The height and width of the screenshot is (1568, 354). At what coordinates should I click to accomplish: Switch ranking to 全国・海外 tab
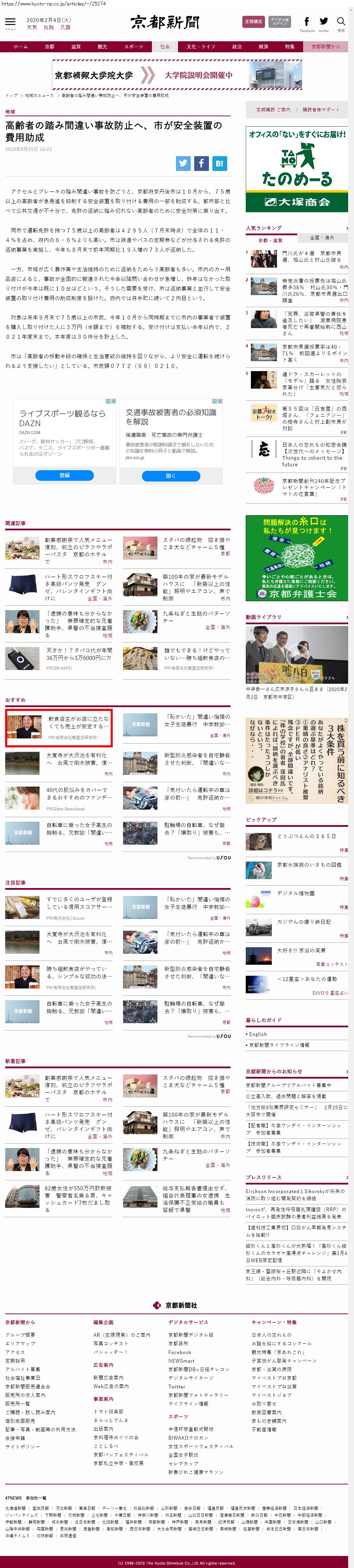[x=322, y=238]
